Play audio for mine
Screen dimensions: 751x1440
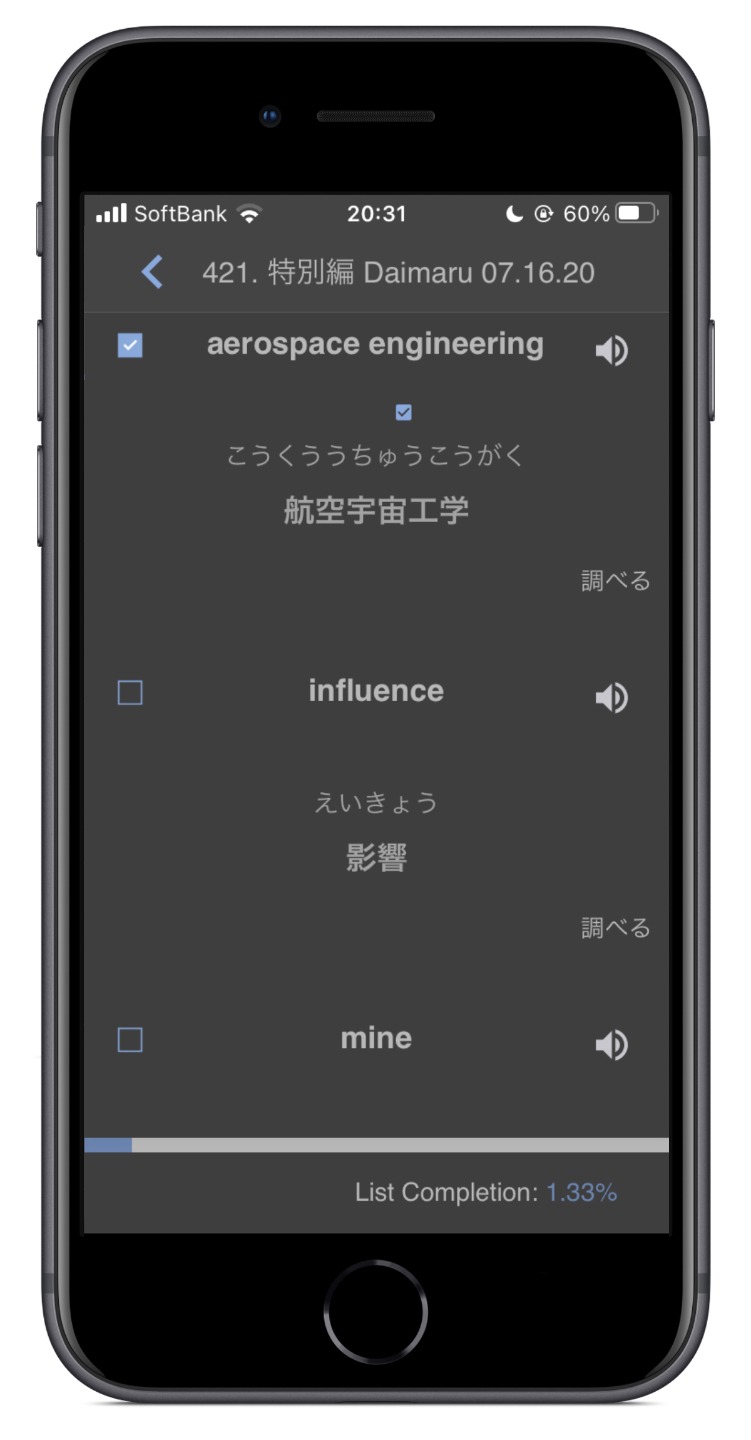click(611, 1045)
